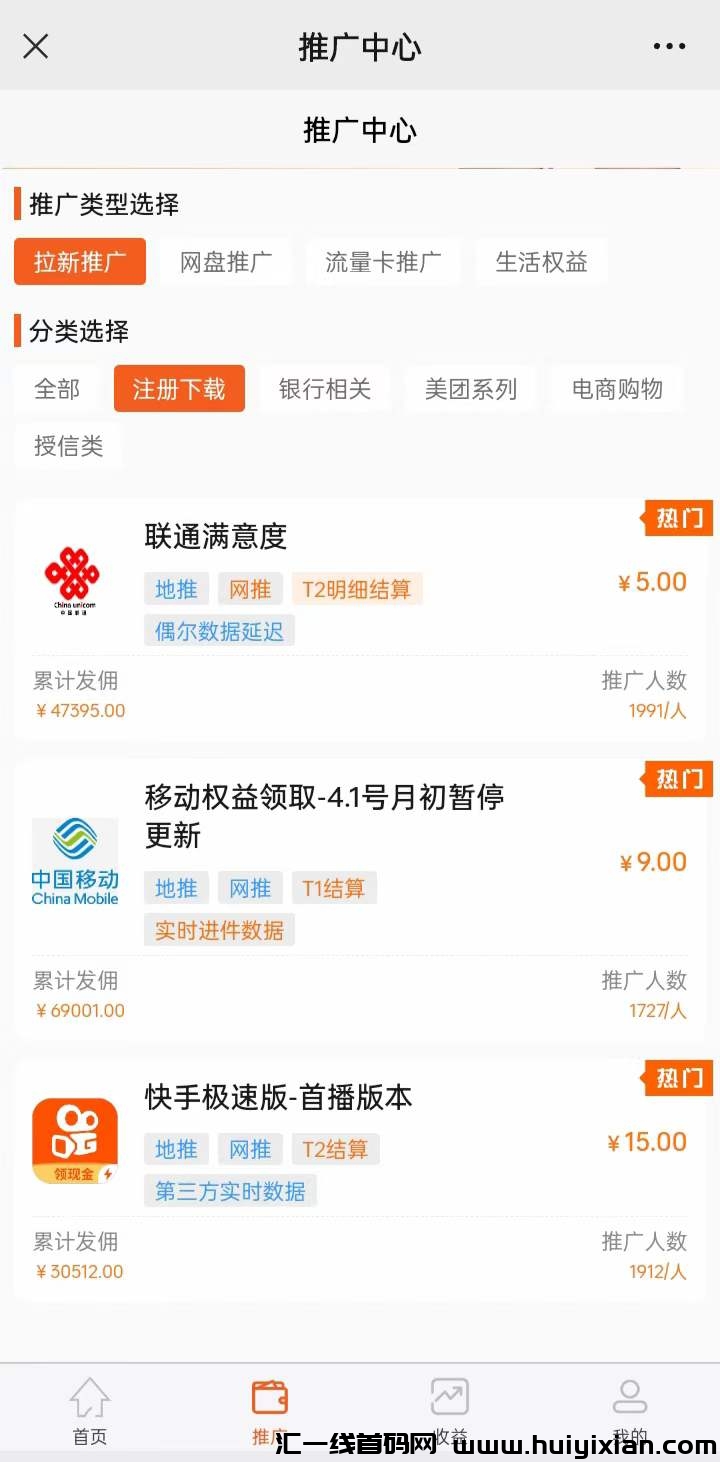Close the 推广中心 page
The width and height of the screenshot is (720, 1462).
pyautogui.click(x=36, y=46)
